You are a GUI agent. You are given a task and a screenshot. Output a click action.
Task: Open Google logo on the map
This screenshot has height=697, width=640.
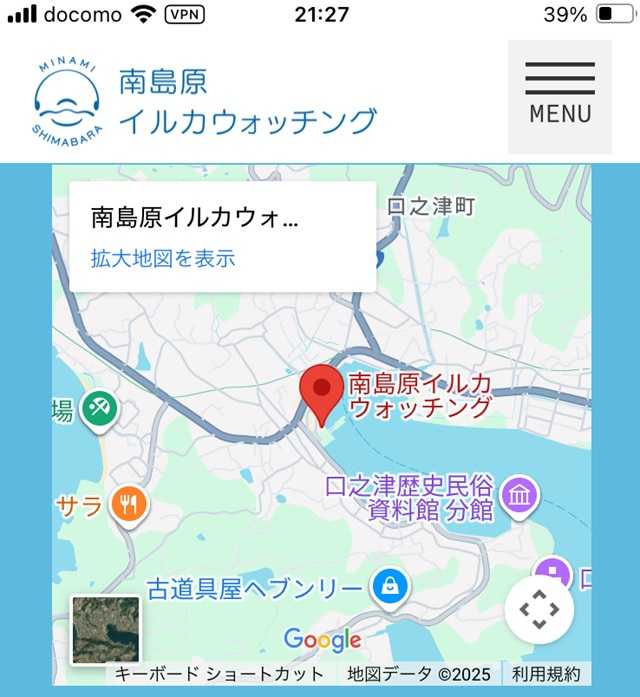click(322, 640)
